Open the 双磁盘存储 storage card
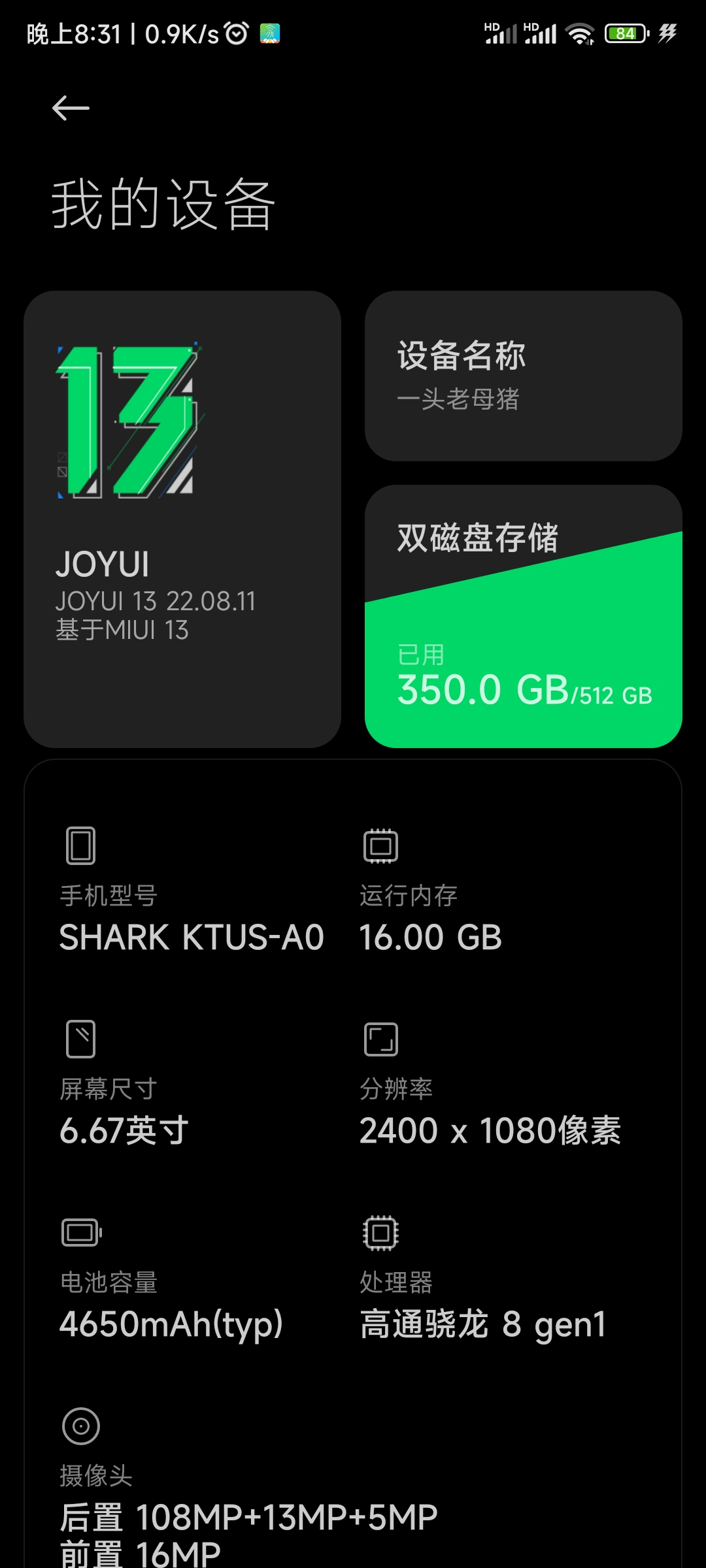The width and height of the screenshot is (706, 1568). 524,616
